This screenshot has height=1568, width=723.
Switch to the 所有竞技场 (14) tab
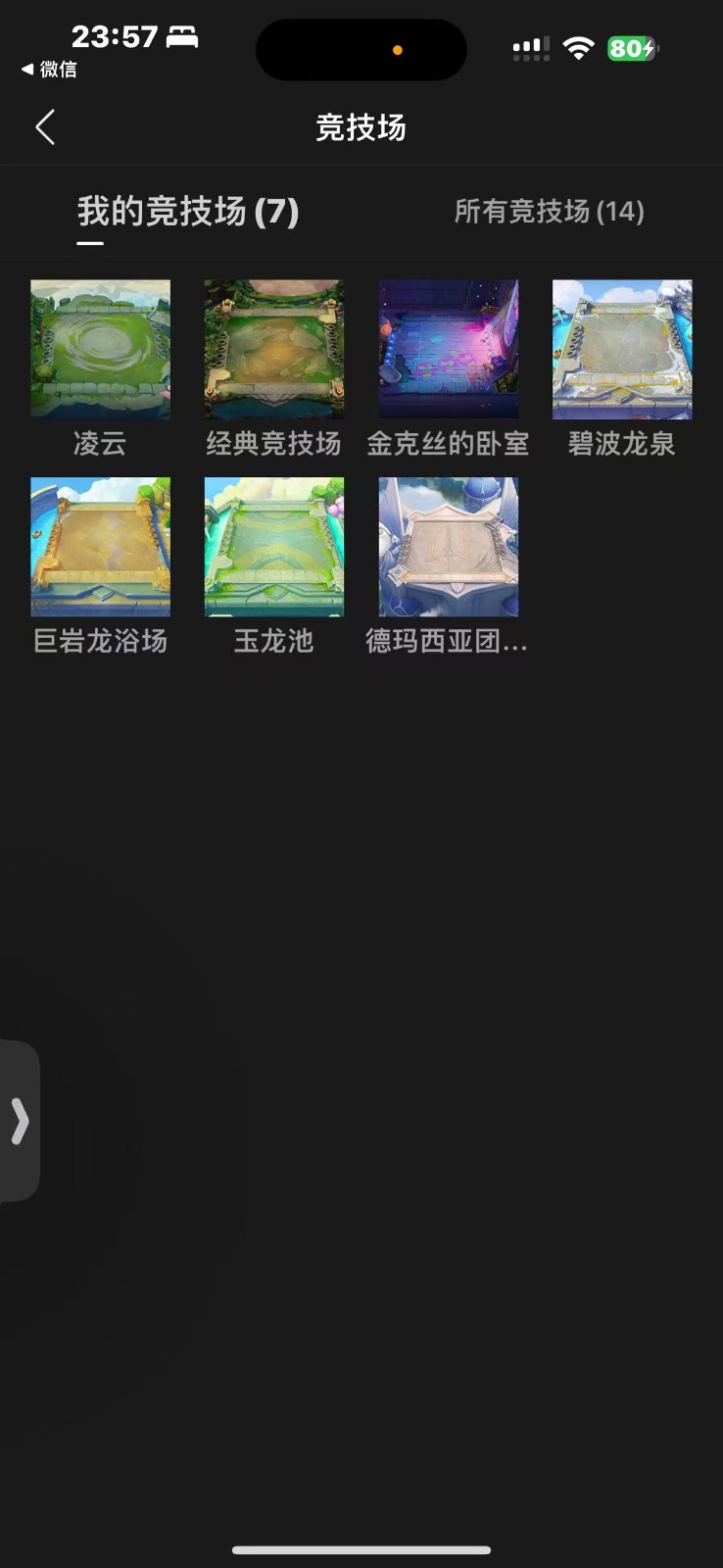point(549,212)
